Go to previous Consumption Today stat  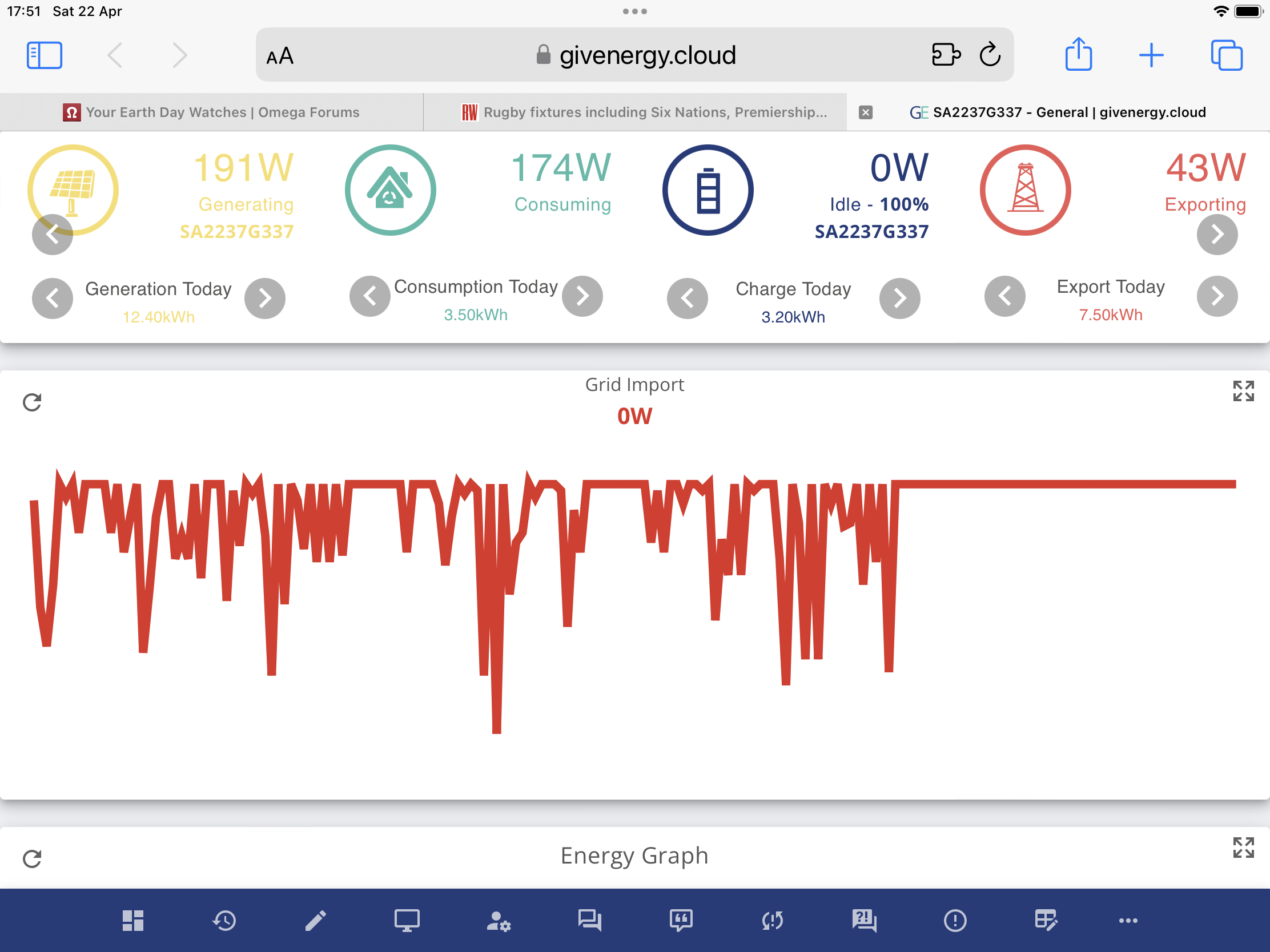[x=369, y=296]
